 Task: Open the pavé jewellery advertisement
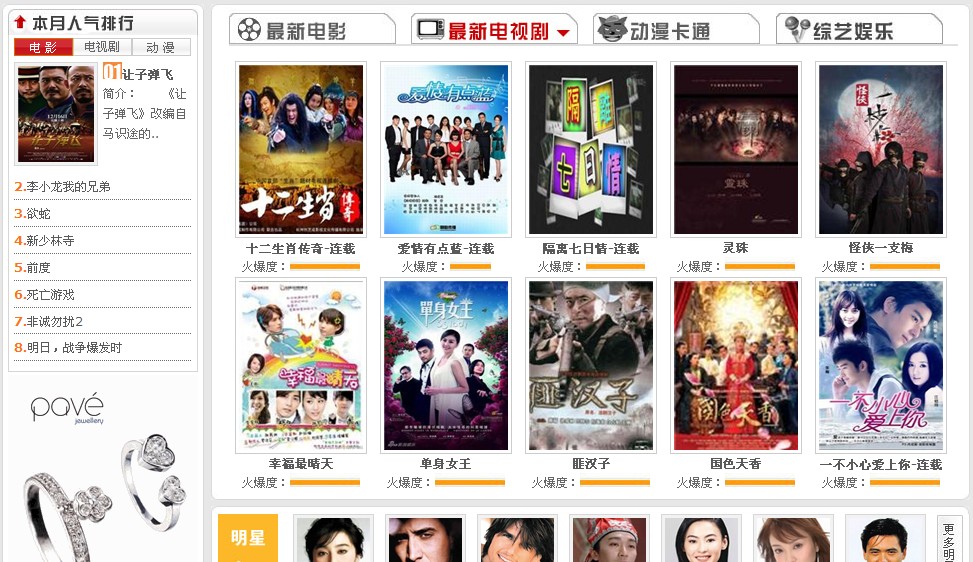point(103,470)
